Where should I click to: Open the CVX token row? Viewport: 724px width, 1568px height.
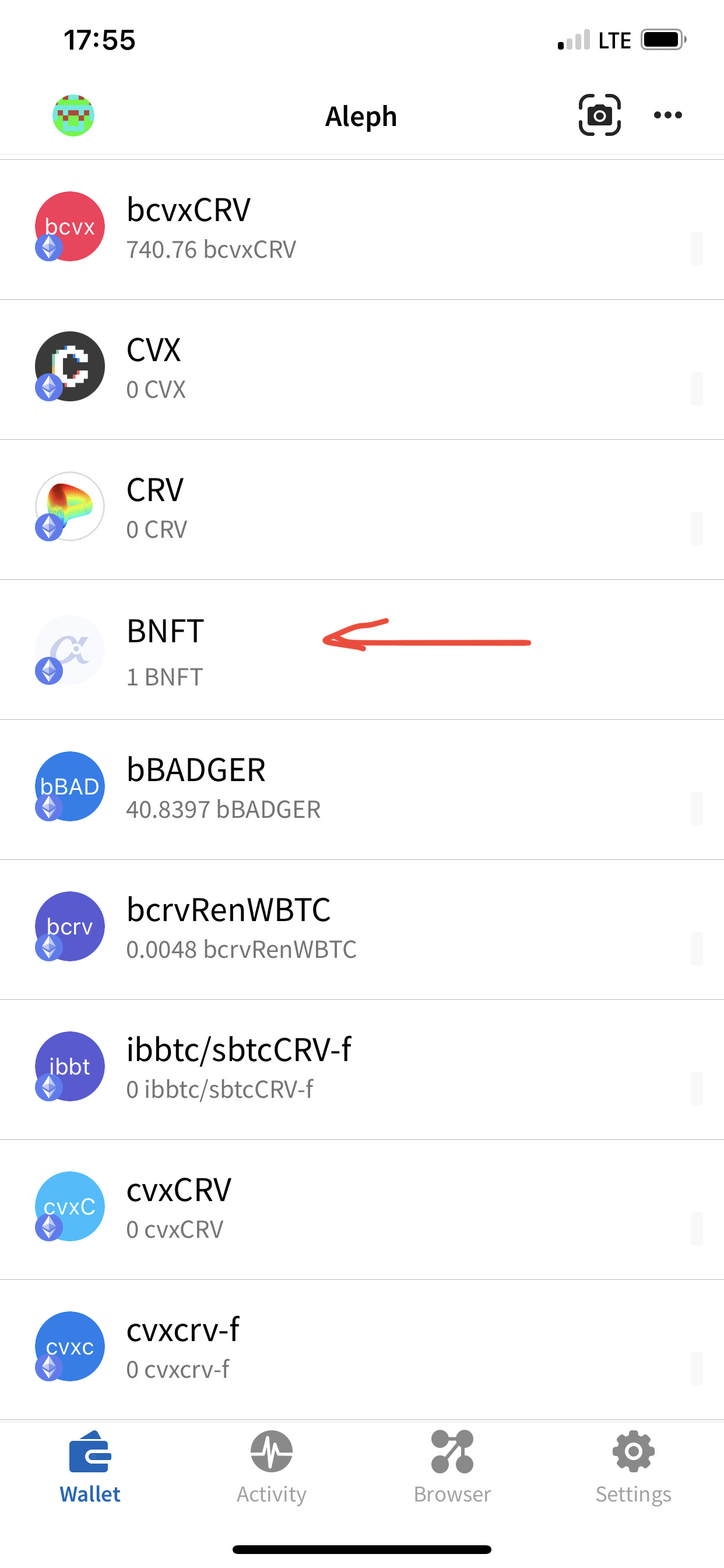point(361,369)
